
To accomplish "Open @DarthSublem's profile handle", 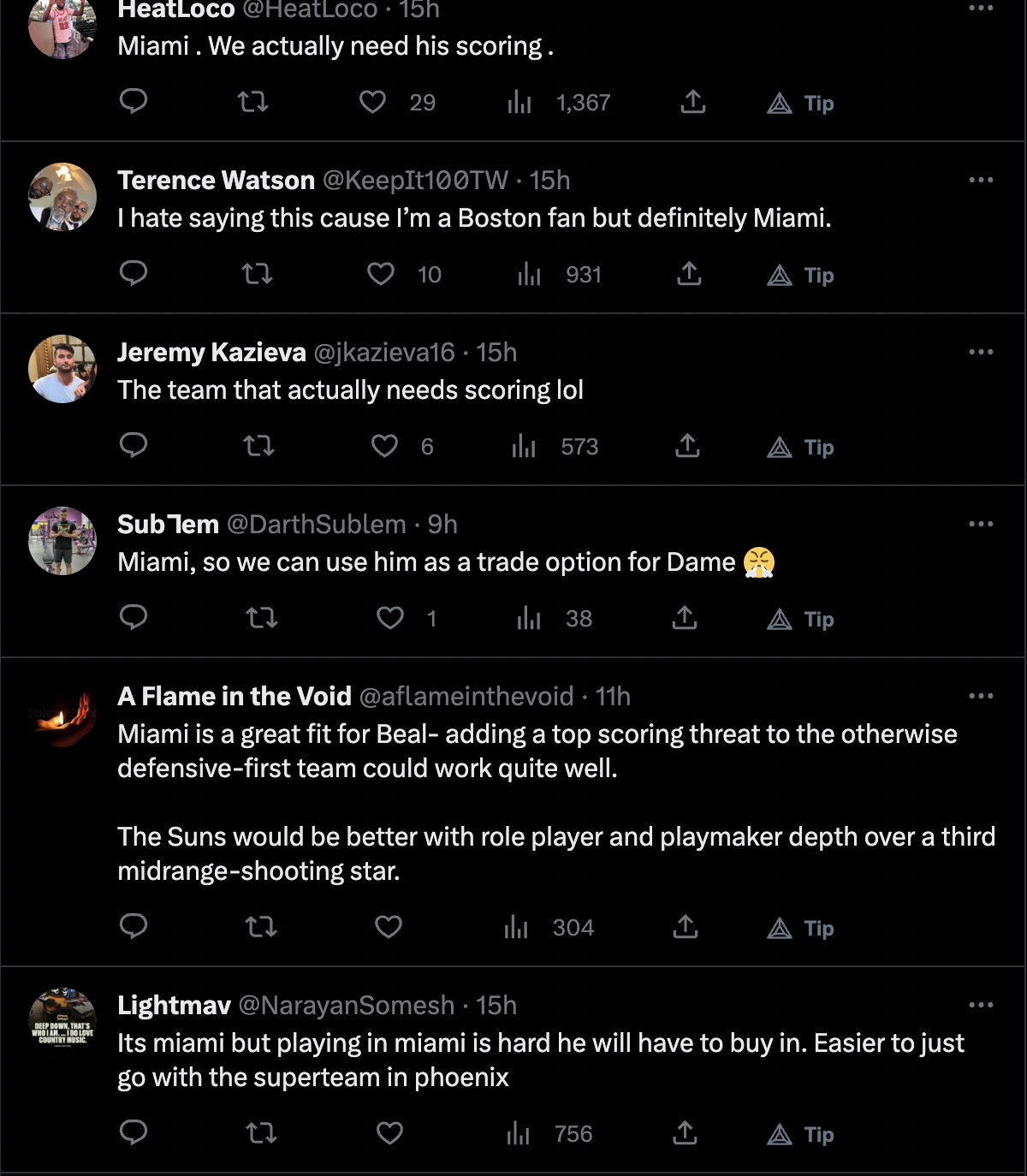I will click(x=318, y=524).
